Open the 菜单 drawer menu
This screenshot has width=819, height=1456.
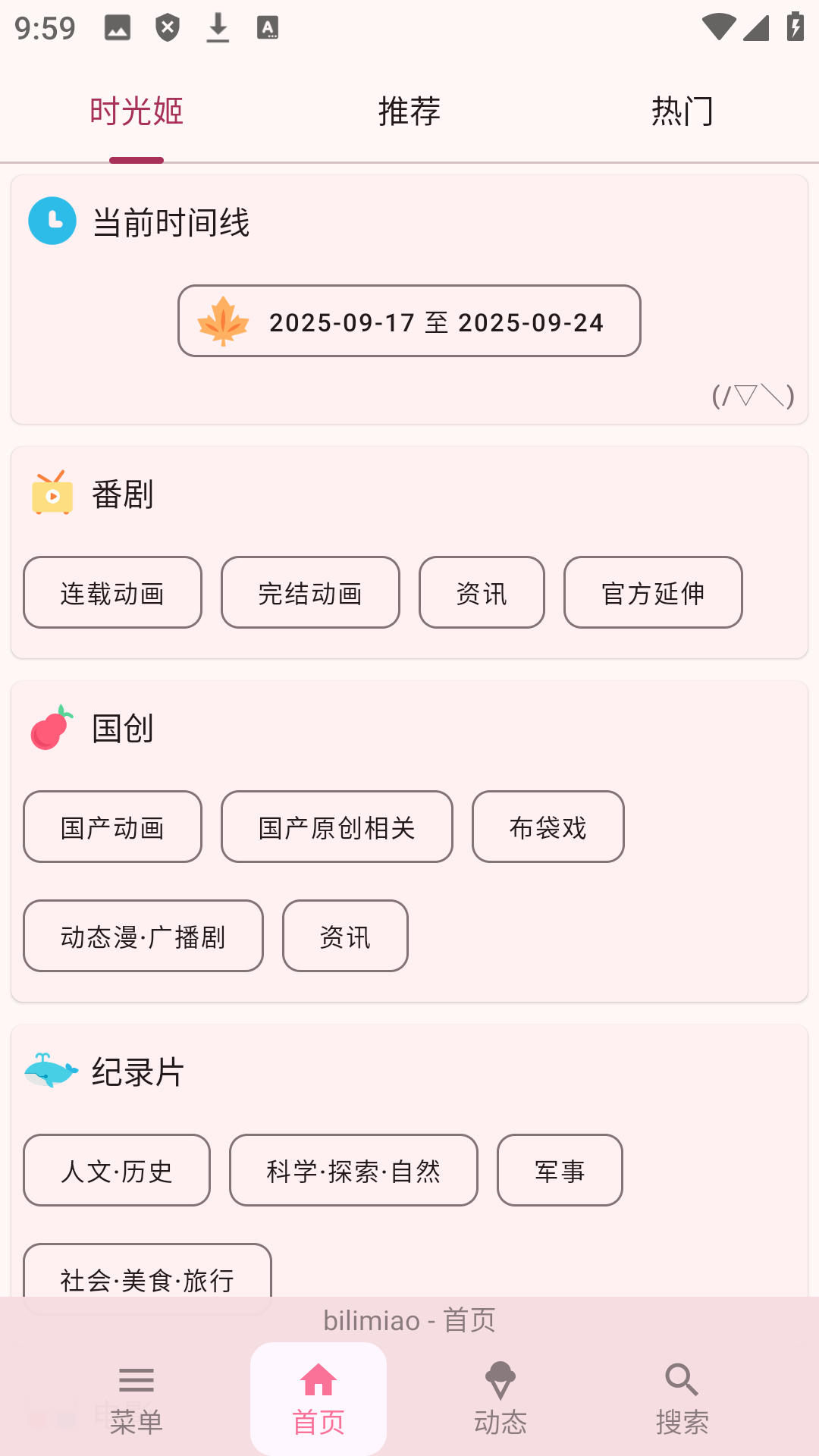136,1399
